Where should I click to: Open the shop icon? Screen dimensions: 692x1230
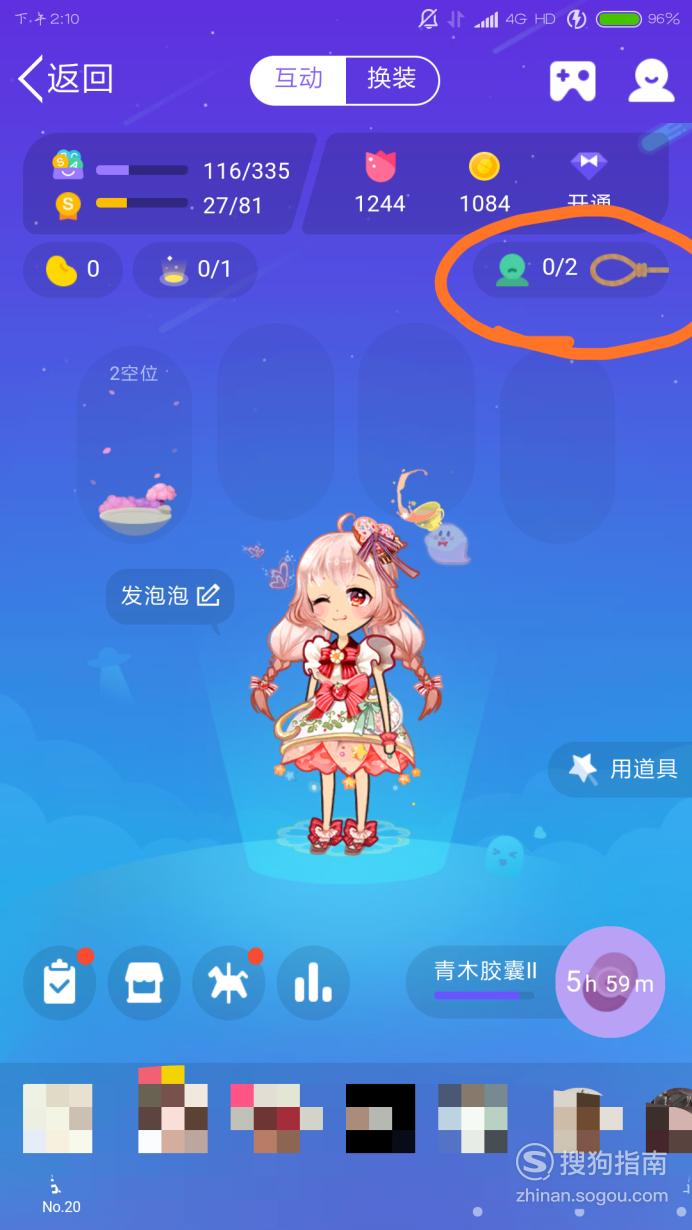(144, 982)
